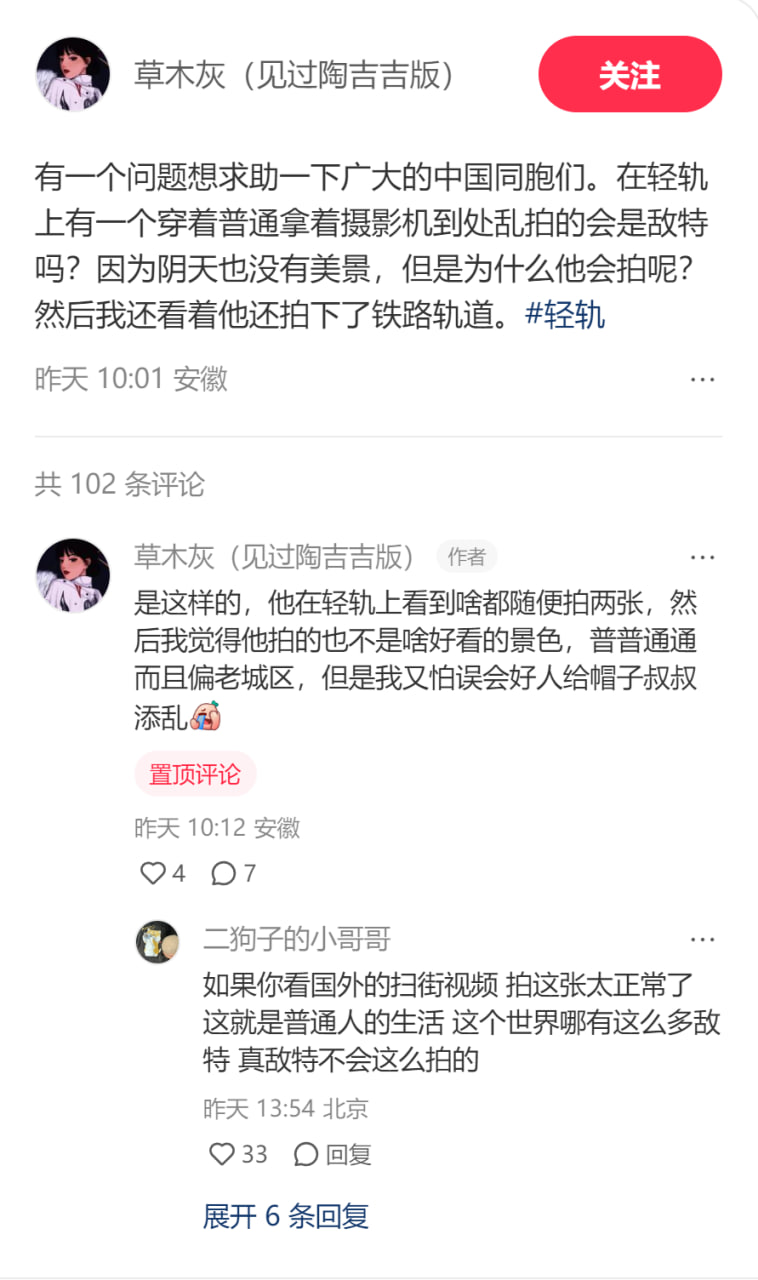
Task: Like the pinned comment by 草木灰
Action: click(x=151, y=873)
